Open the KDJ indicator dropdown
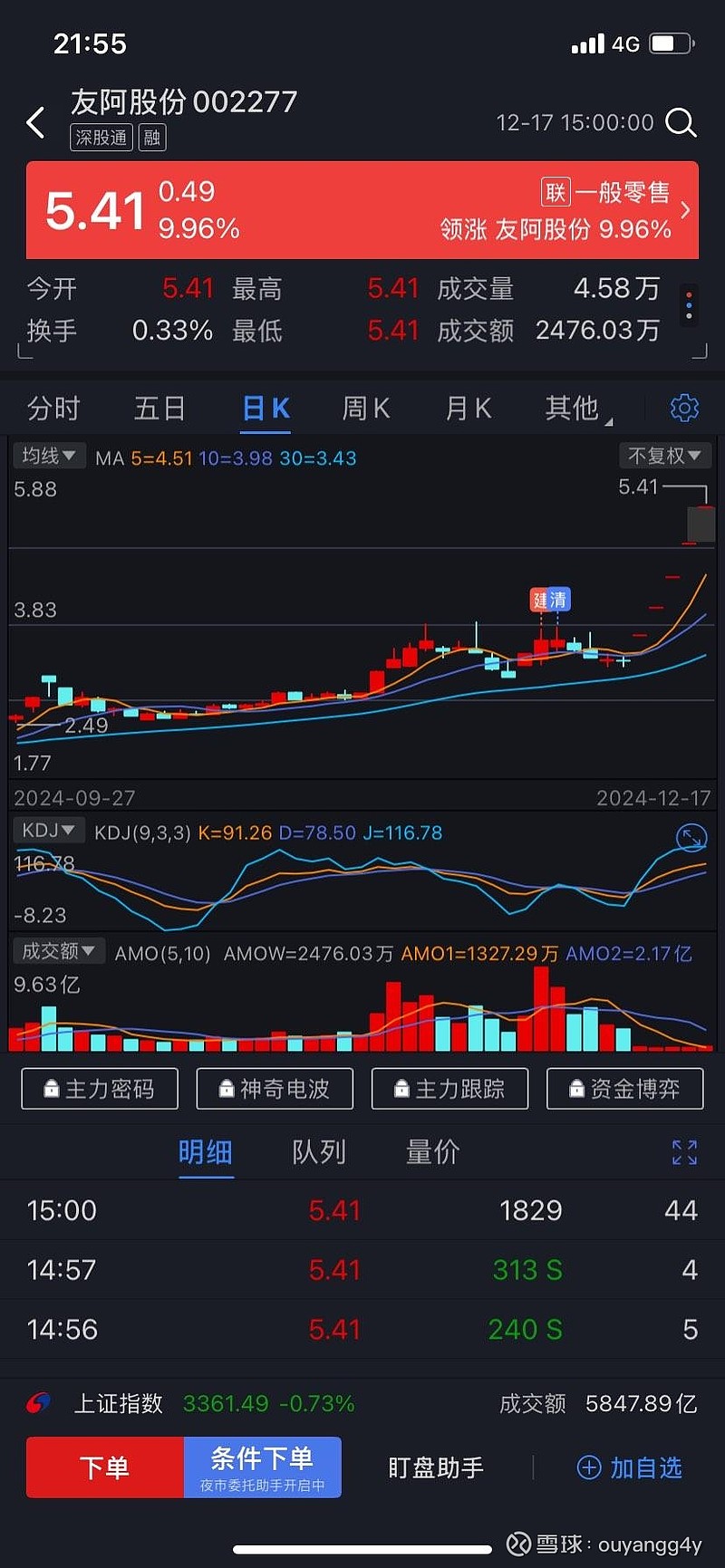Screen dimensions: 725x1568 tap(50, 830)
